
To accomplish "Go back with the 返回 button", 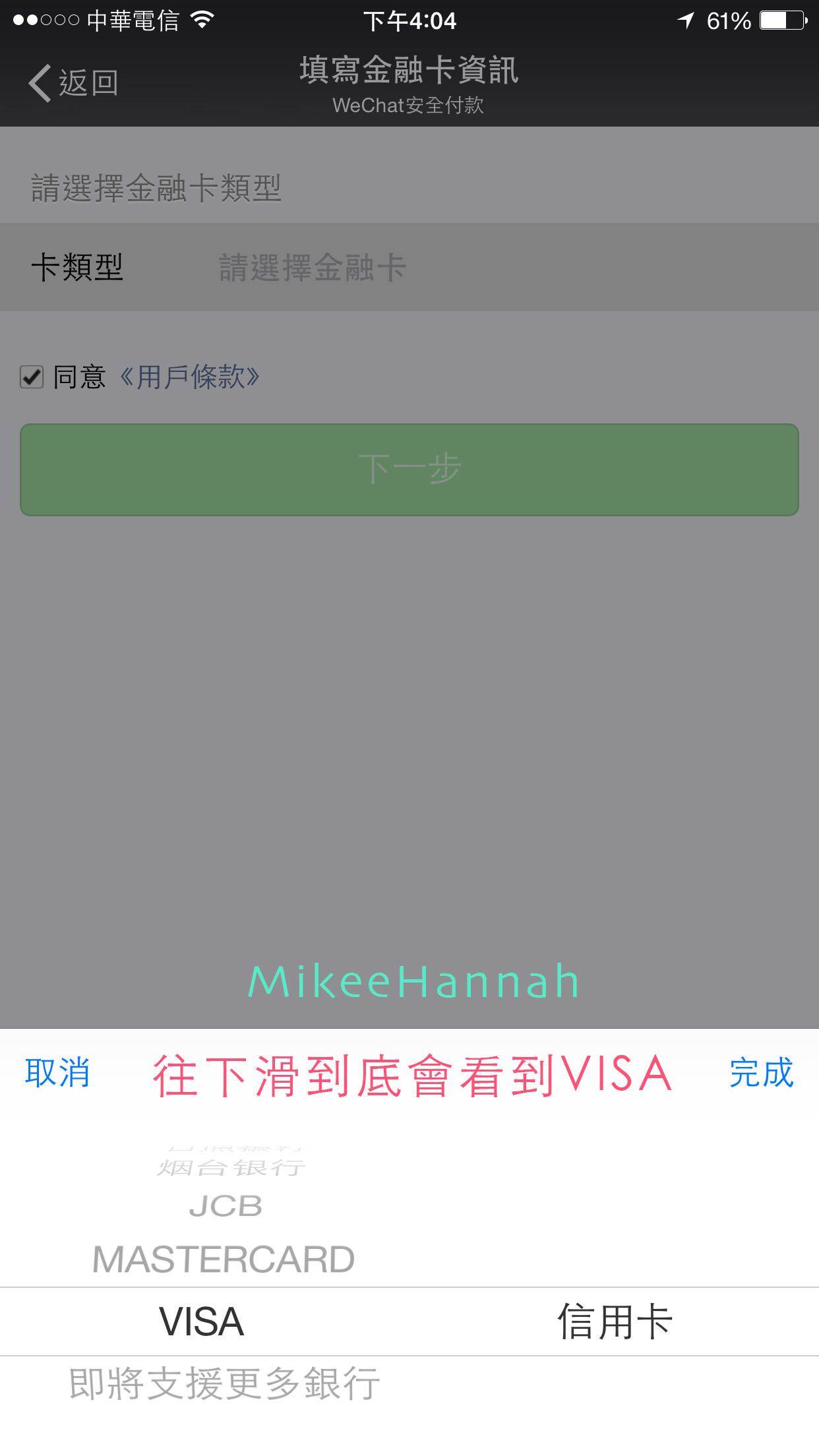I will coord(73,83).
